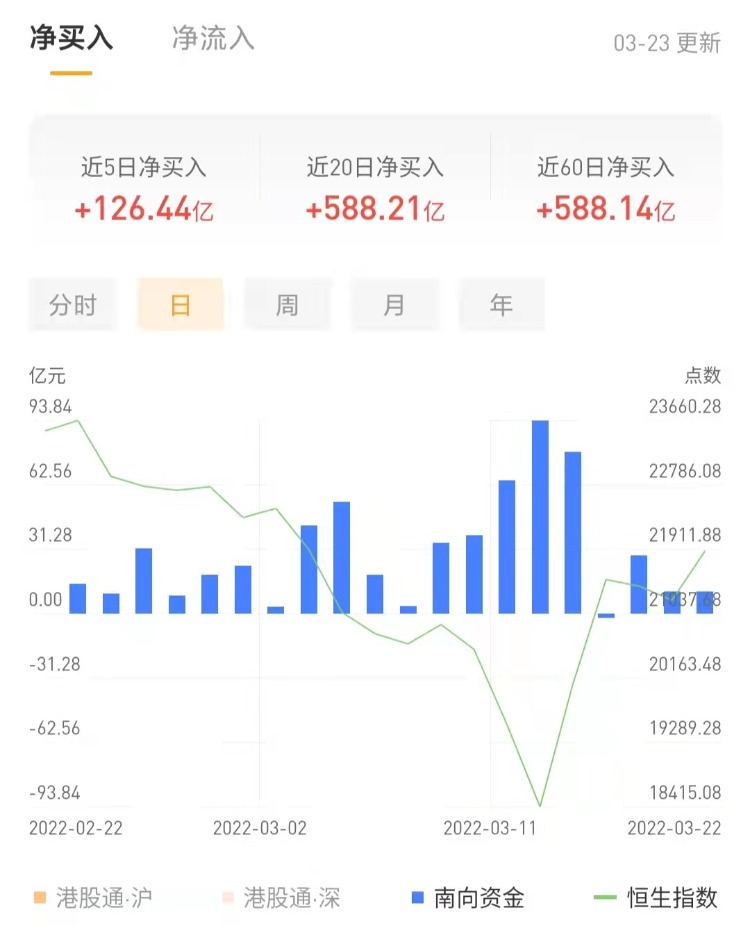Image resolution: width=750 pixels, height=926 pixels.
Task: View the 年 yearly chart
Action: point(501,304)
